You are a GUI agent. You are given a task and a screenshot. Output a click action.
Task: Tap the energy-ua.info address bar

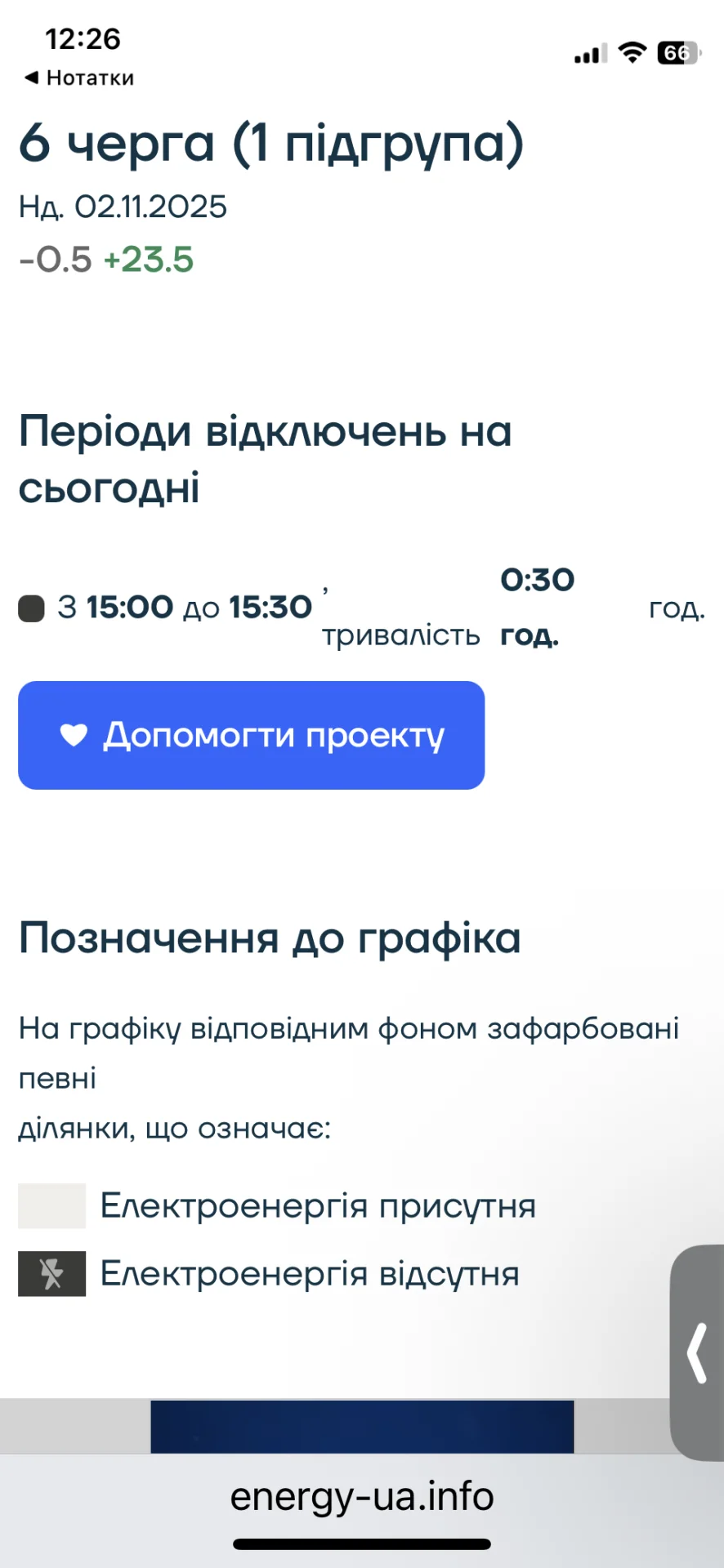point(362,1497)
